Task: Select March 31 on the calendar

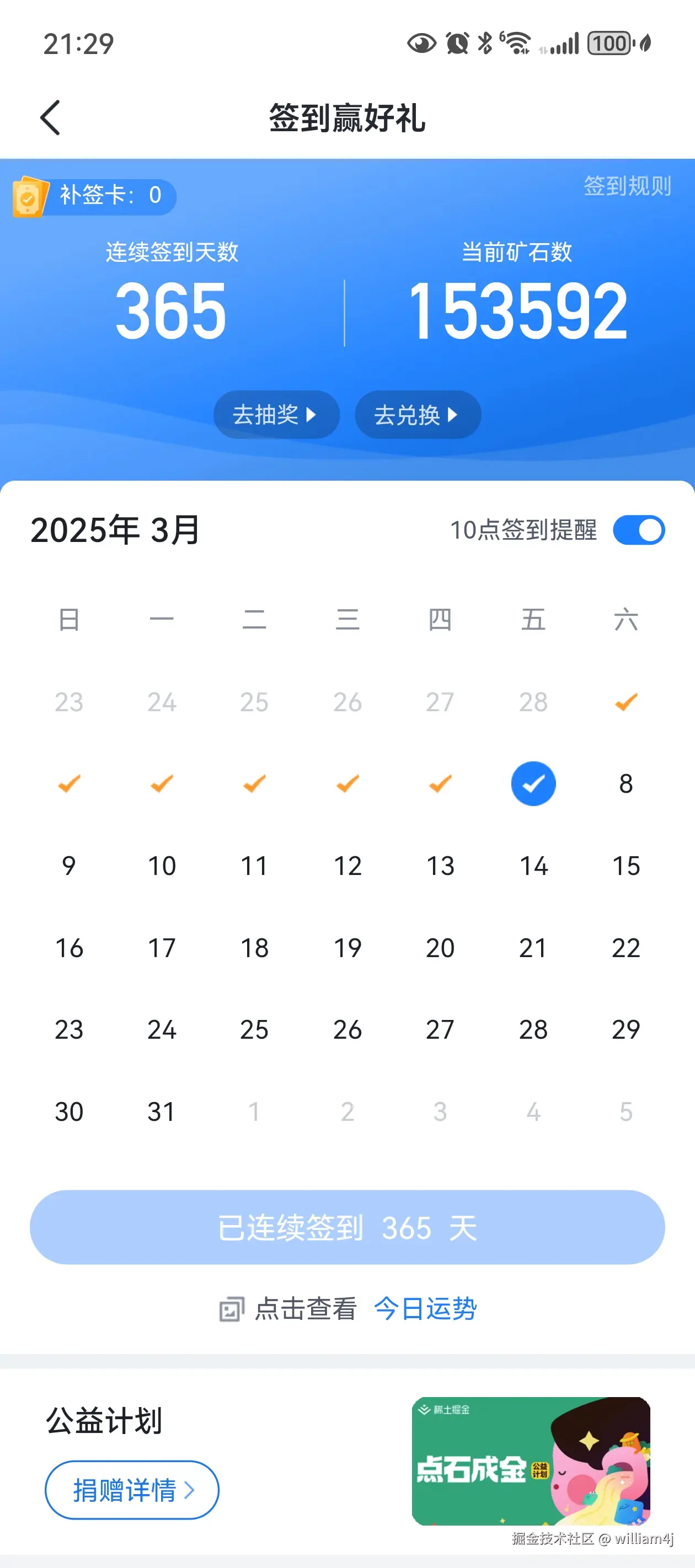Action: tap(161, 1112)
